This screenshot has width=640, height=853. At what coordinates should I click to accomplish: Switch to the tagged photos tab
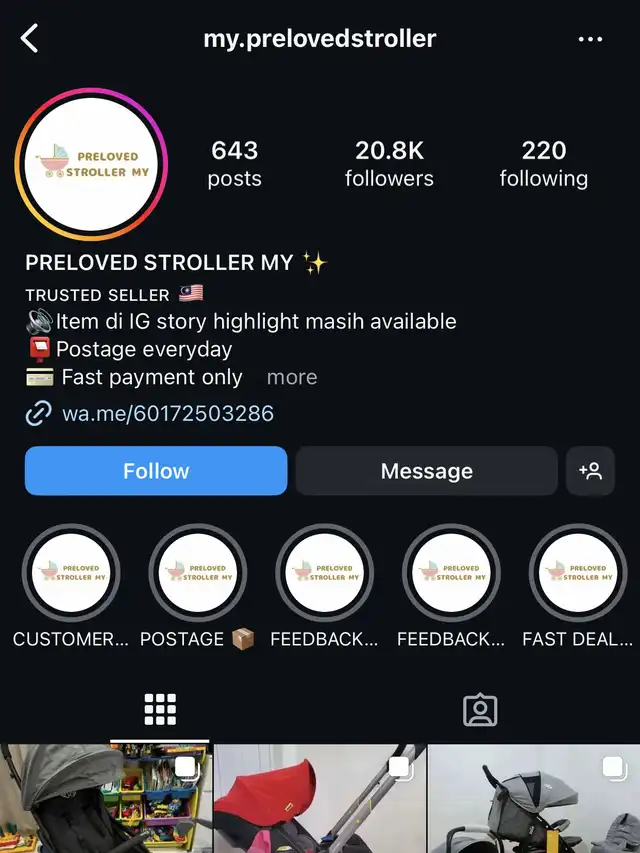480,709
